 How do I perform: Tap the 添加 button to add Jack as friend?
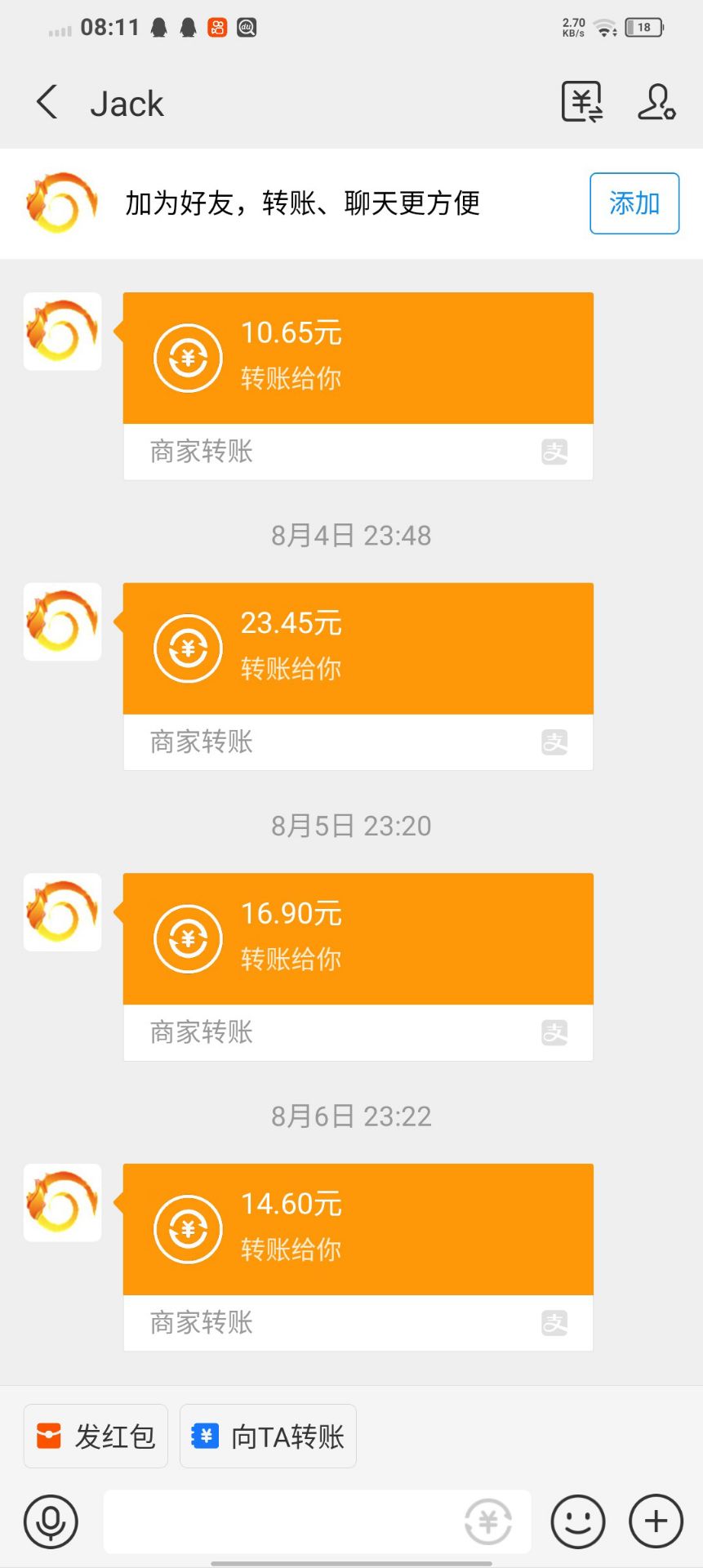pos(634,203)
